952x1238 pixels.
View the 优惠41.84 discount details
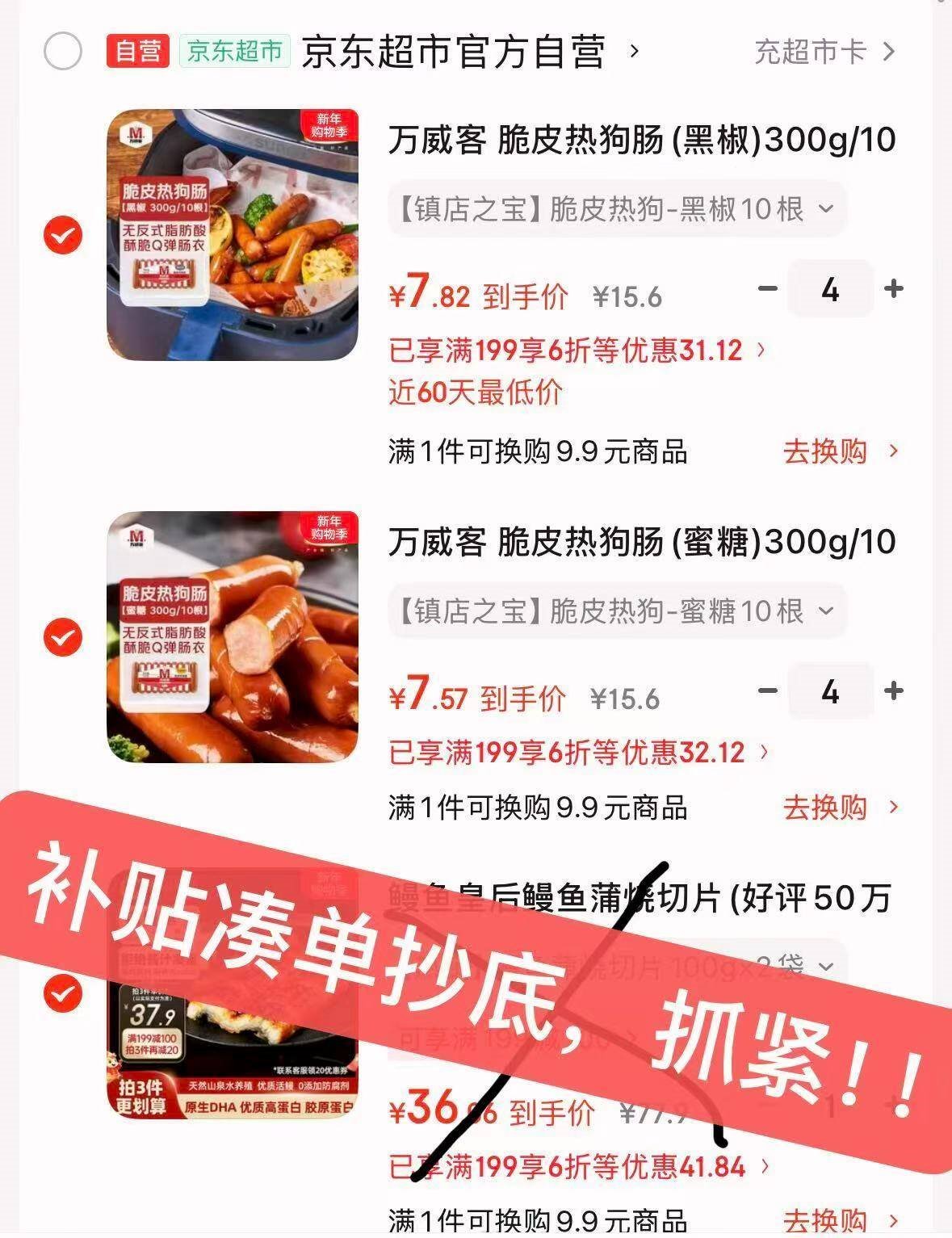(578, 1167)
